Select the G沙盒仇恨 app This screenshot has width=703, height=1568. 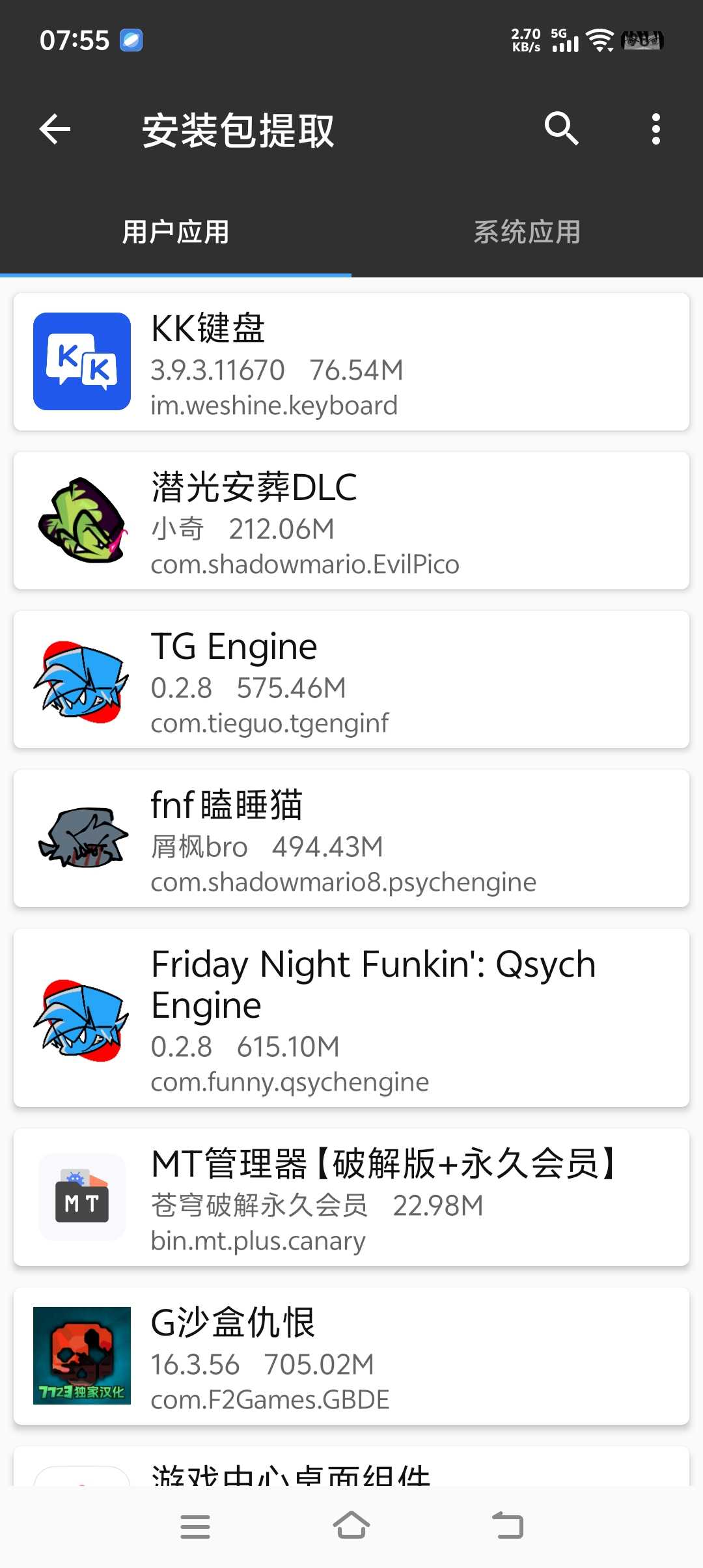pos(351,1356)
